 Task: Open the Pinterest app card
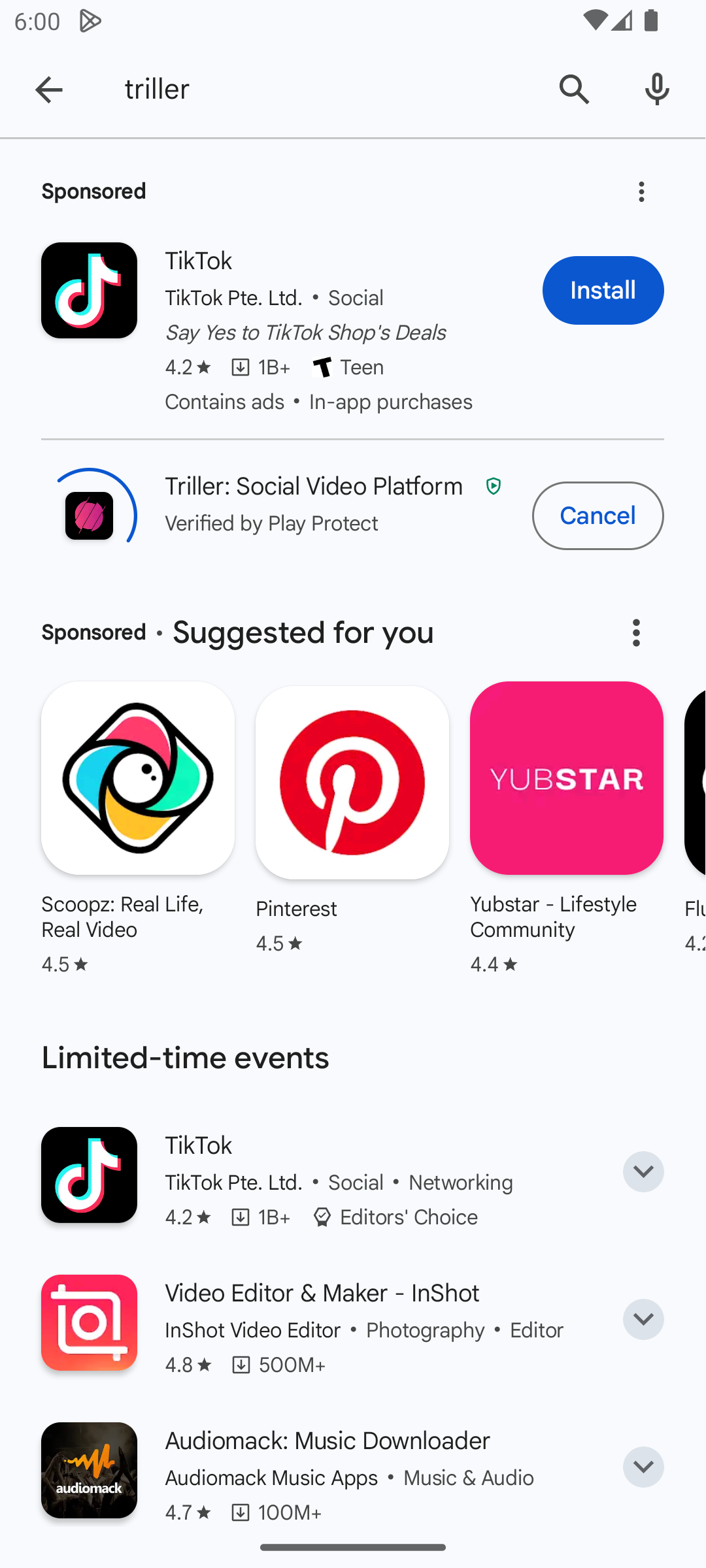[352, 820]
